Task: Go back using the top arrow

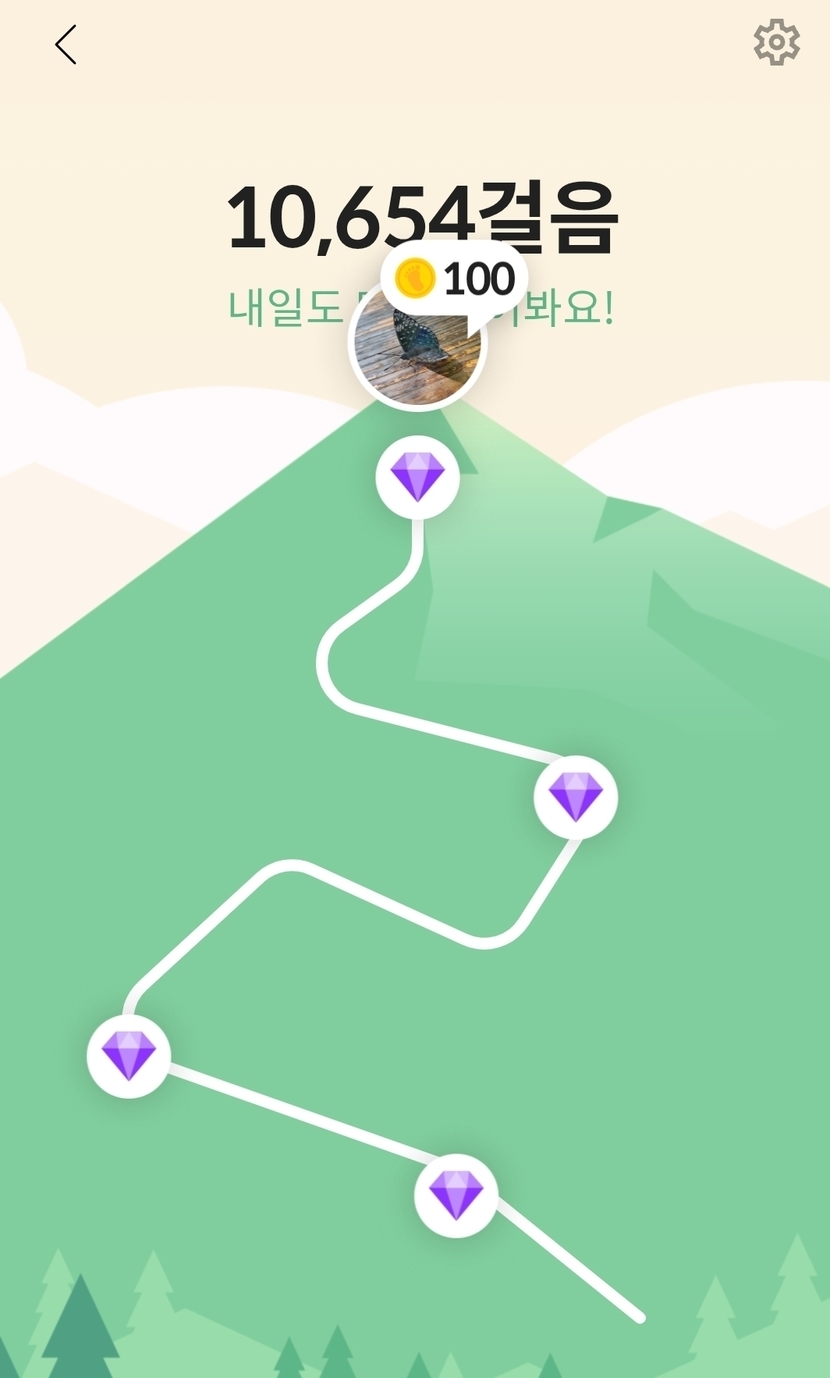Action: pyautogui.click(x=66, y=45)
